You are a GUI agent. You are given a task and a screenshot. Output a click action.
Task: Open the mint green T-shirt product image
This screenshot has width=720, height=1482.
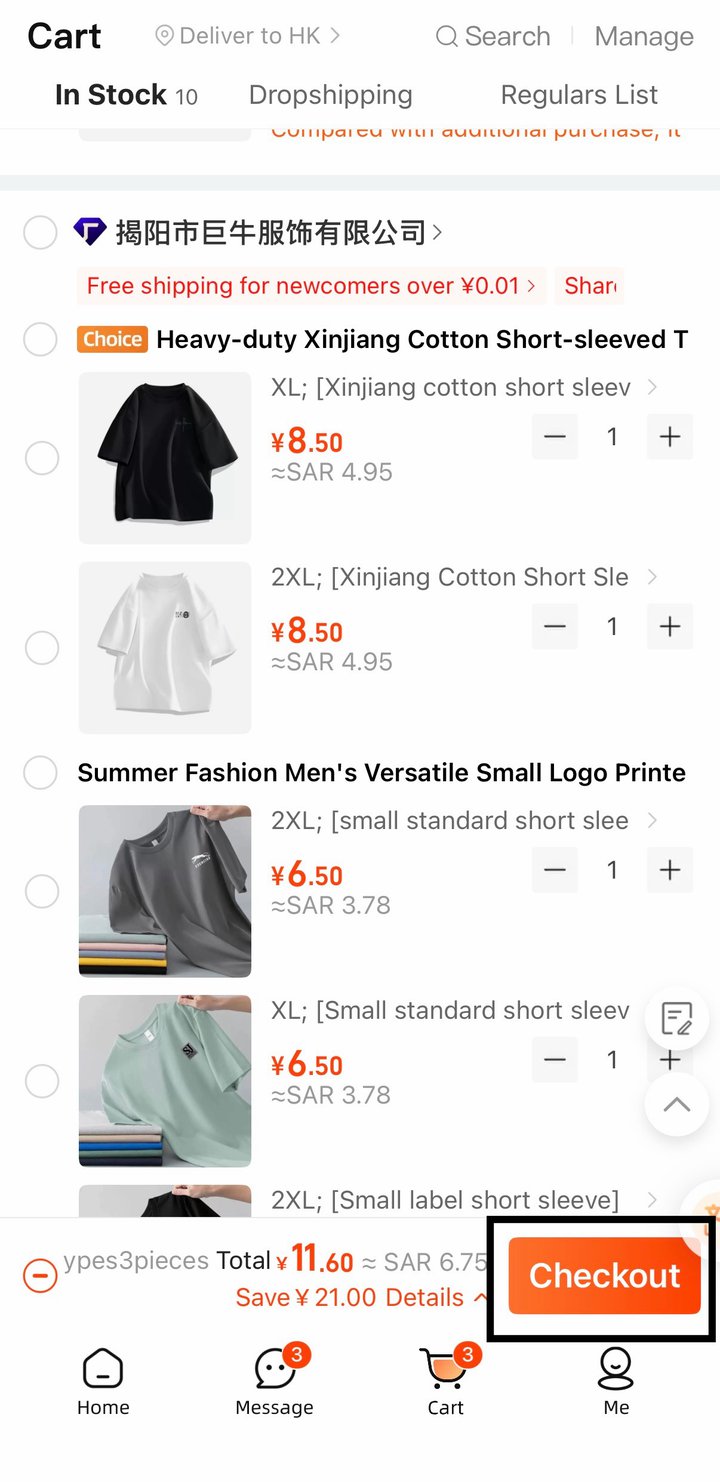click(165, 1081)
